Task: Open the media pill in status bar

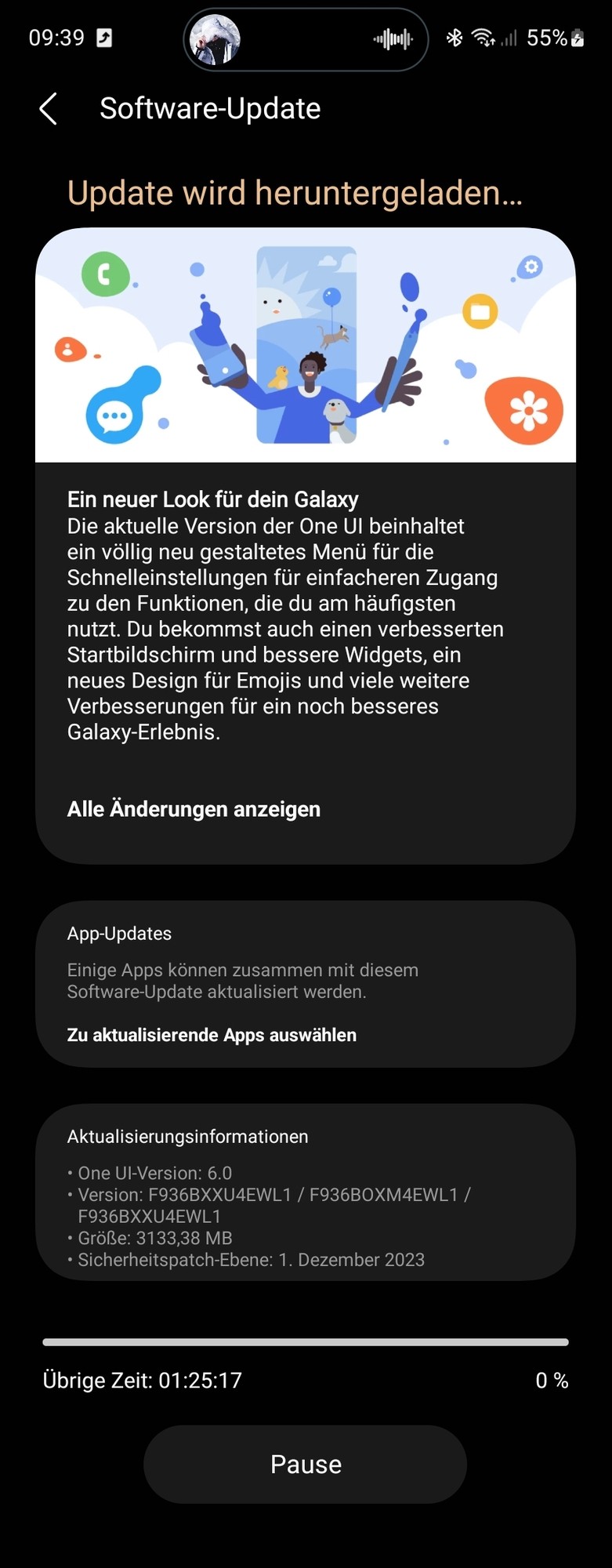Action: [306, 39]
